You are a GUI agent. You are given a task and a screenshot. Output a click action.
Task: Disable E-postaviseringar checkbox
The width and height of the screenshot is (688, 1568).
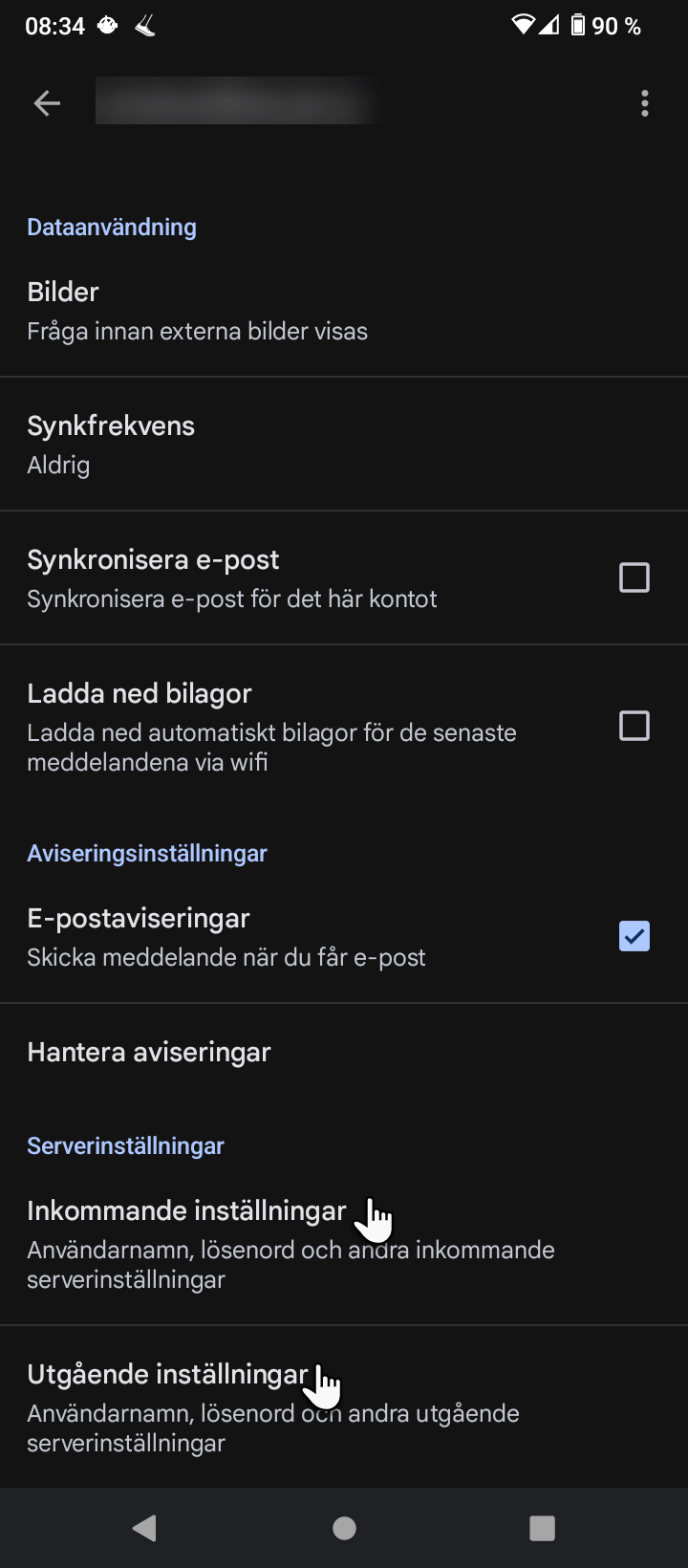click(634, 936)
